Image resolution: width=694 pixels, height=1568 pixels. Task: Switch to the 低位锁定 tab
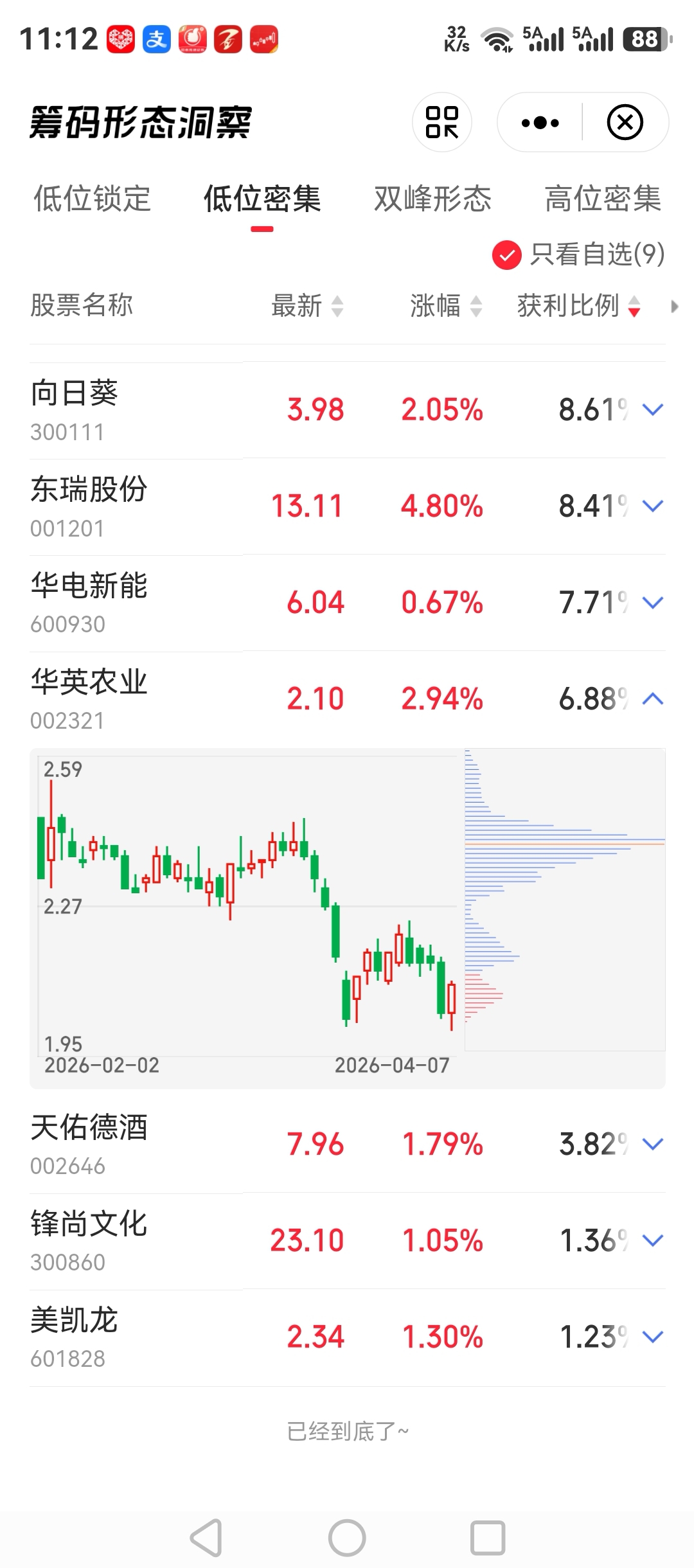pos(92,199)
